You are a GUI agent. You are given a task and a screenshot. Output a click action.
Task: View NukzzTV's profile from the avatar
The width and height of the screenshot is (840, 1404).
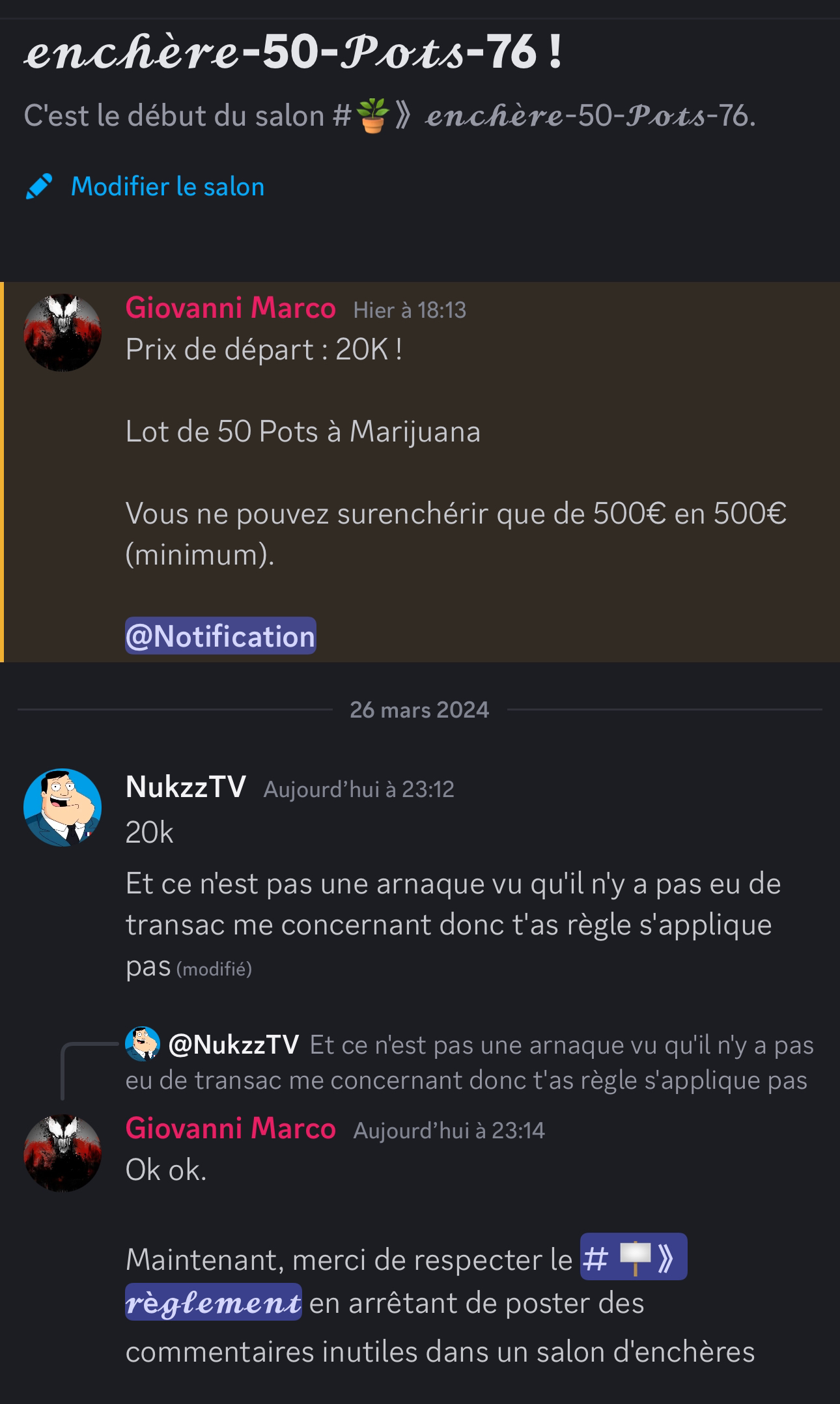pyautogui.click(x=63, y=807)
